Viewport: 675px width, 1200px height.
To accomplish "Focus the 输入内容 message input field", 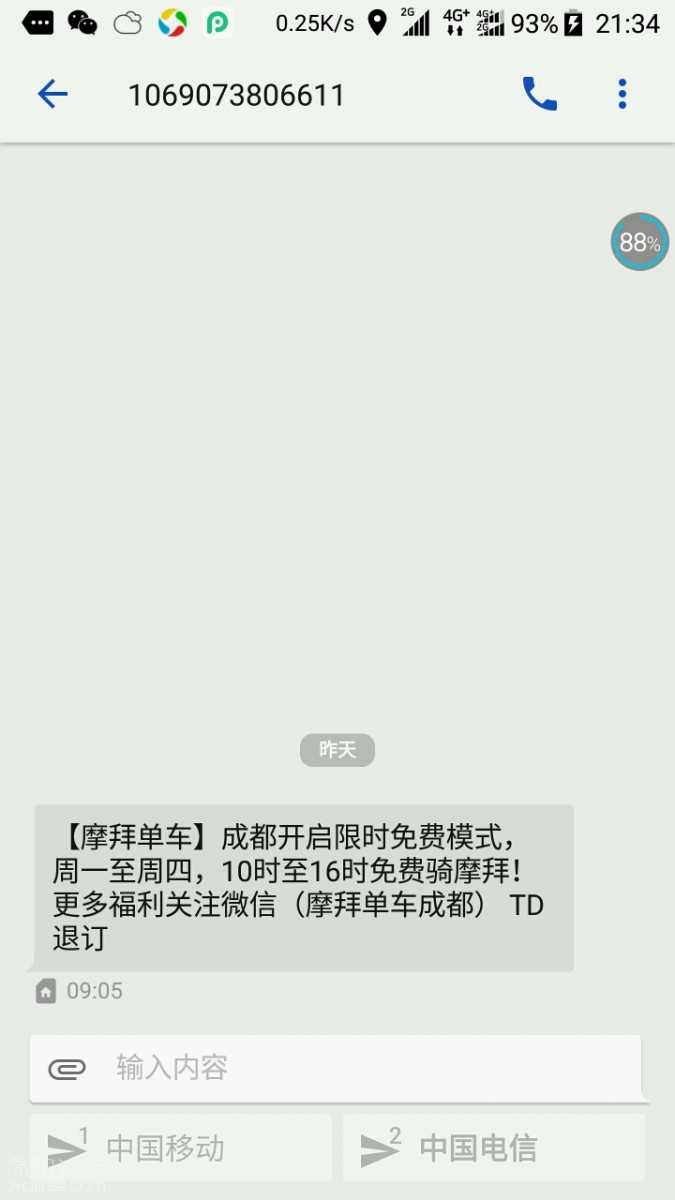I will click(360, 1068).
